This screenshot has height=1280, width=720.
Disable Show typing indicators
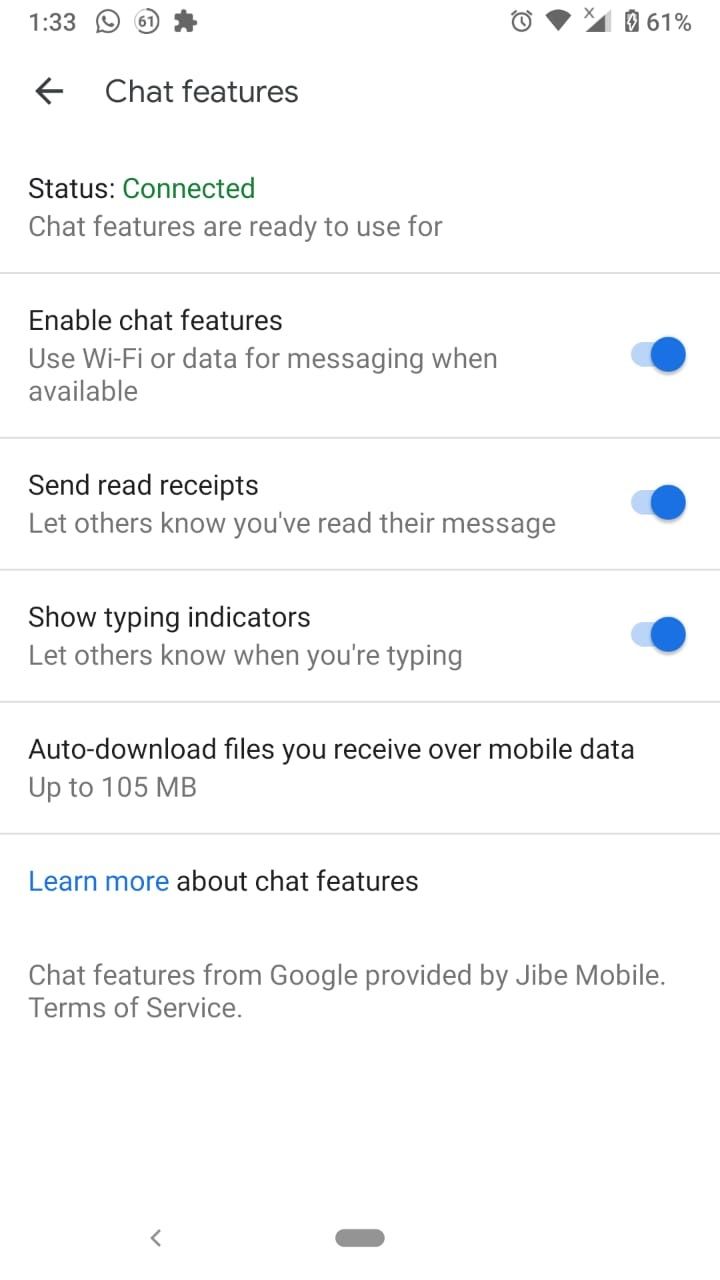tap(655, 634)
